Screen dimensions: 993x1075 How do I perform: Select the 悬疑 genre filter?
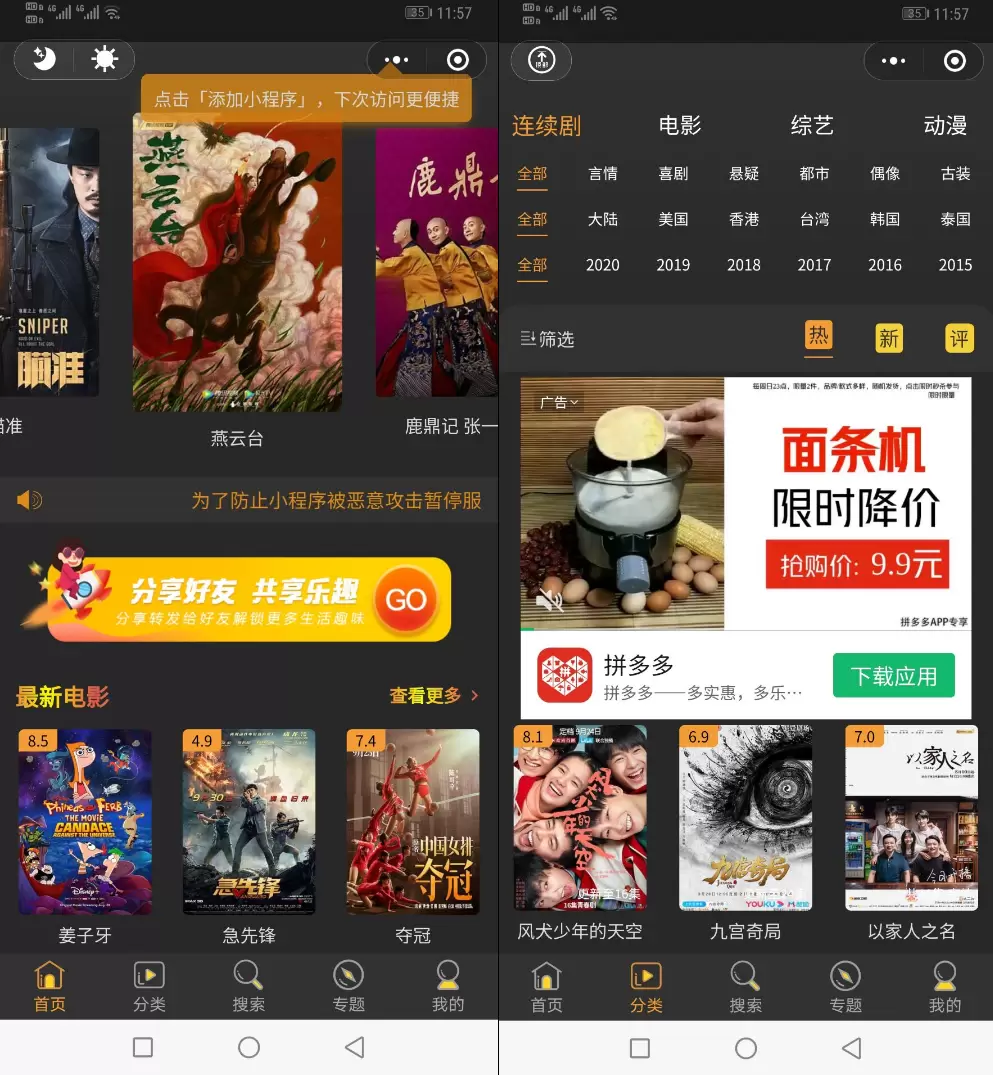(744, 174)
